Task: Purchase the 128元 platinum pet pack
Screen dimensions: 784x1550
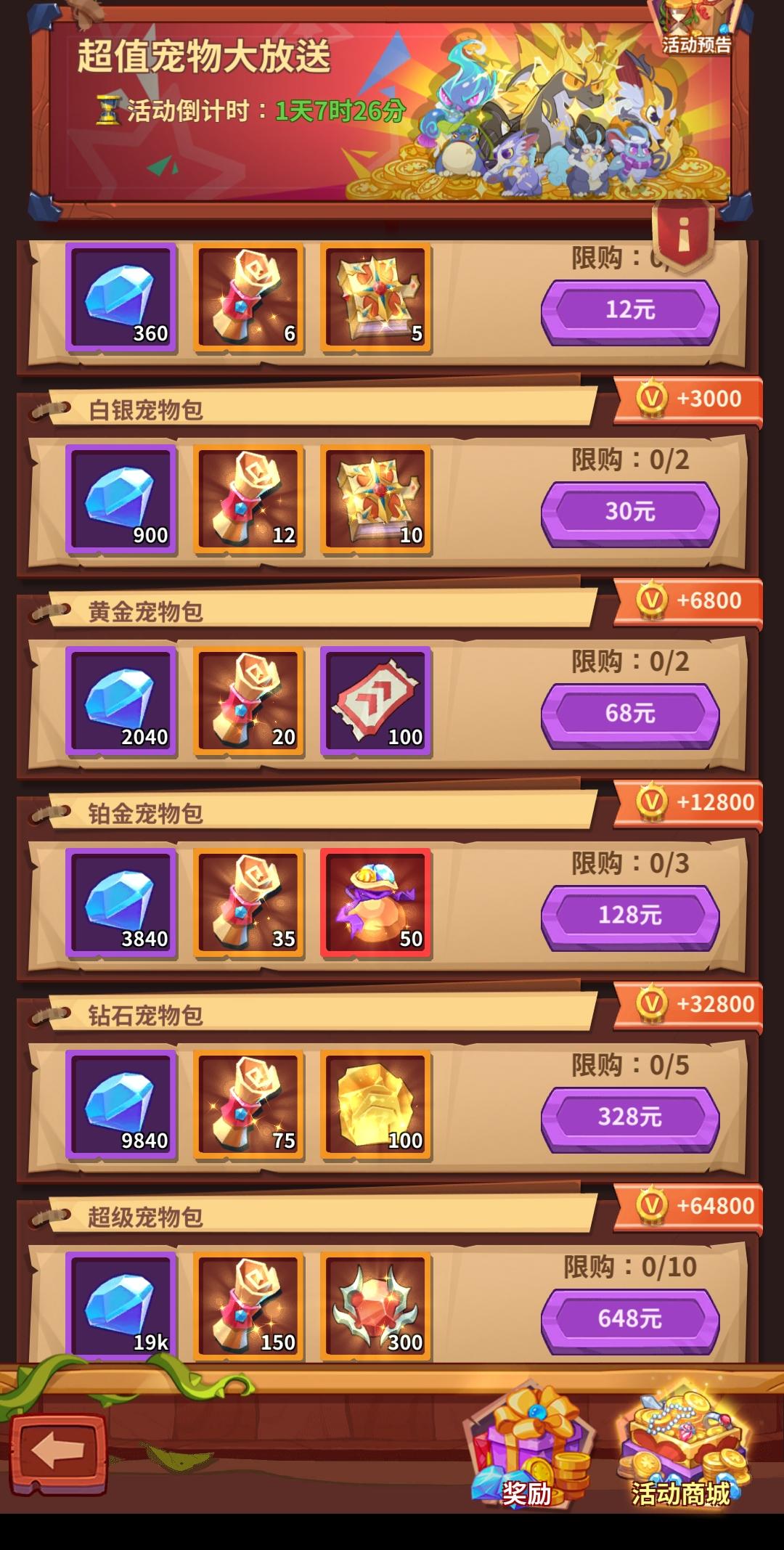Action: tap(629, 916)
